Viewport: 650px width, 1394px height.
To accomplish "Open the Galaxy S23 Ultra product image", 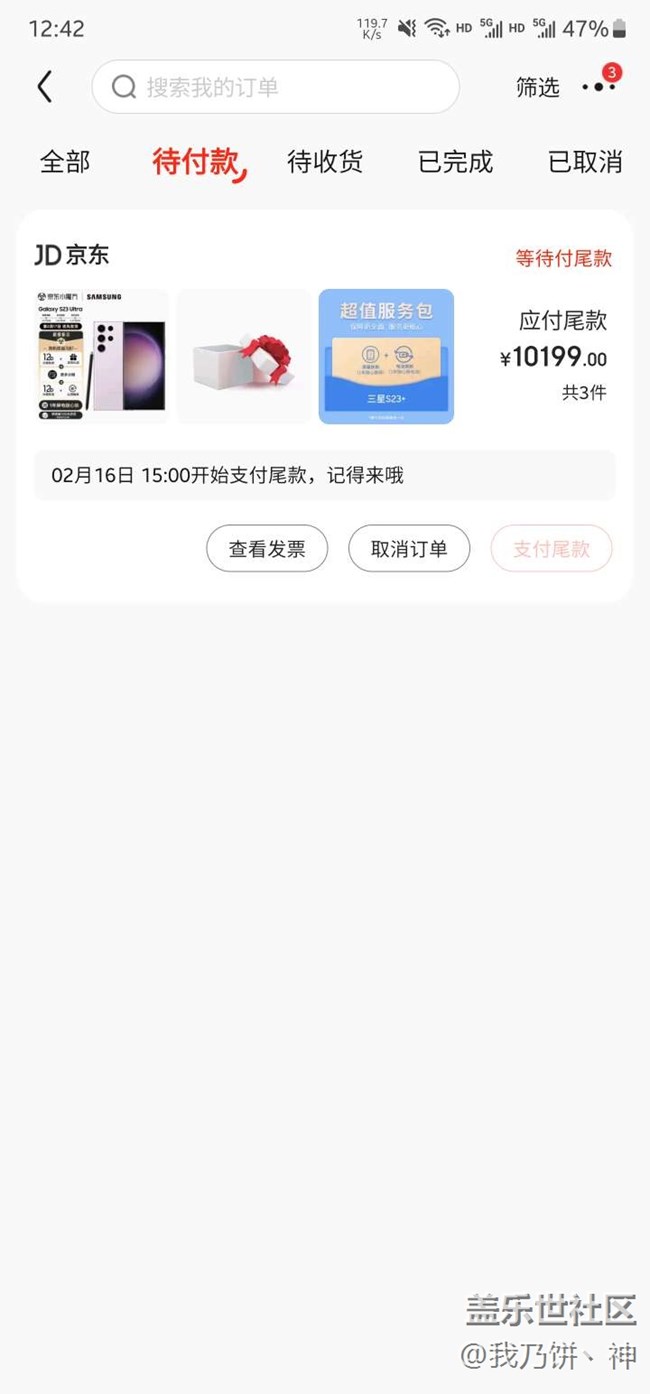I will pyautogui.click(x=102, y=356).
